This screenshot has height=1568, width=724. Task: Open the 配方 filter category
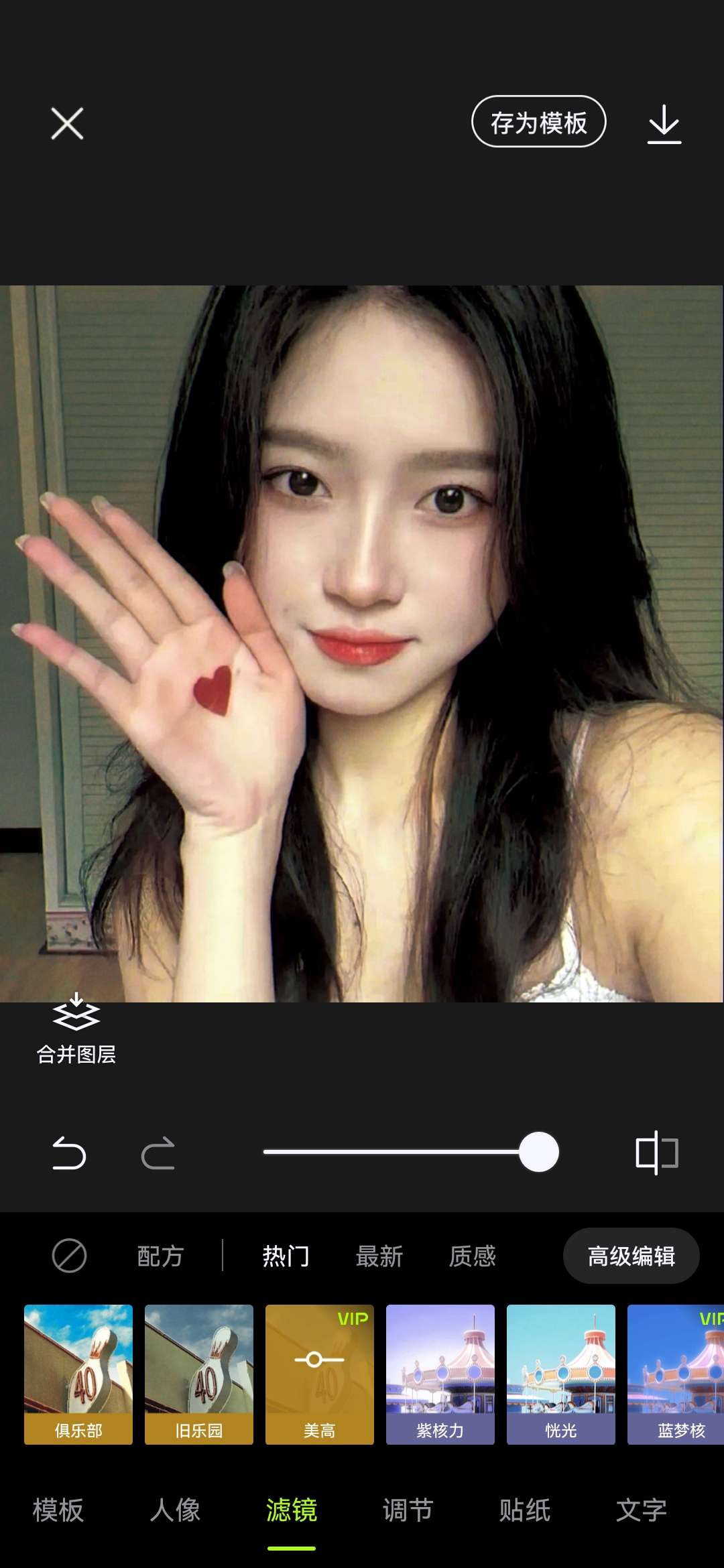pos(160,1256)
